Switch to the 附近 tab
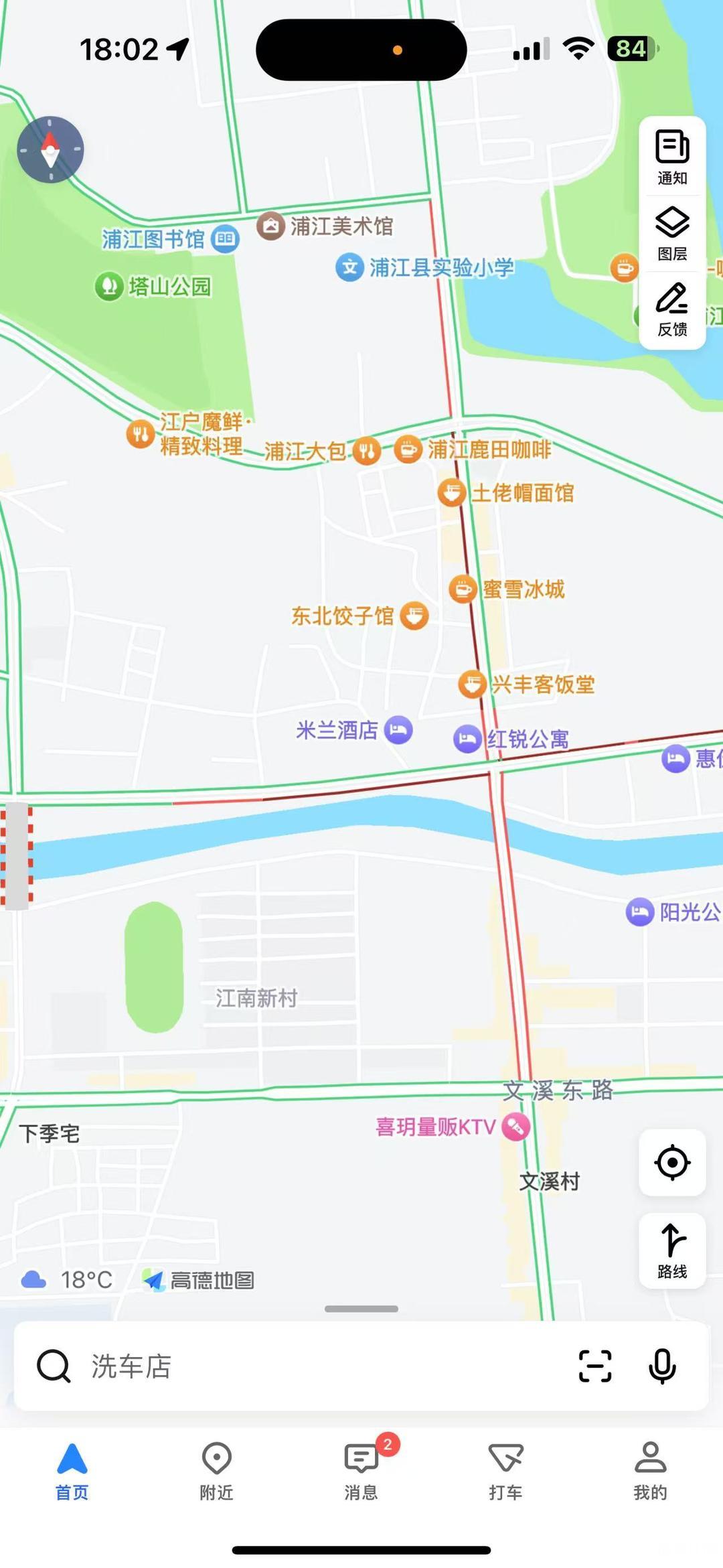723x1568 pixels. pyautogui.click(x=216, y=1471)
